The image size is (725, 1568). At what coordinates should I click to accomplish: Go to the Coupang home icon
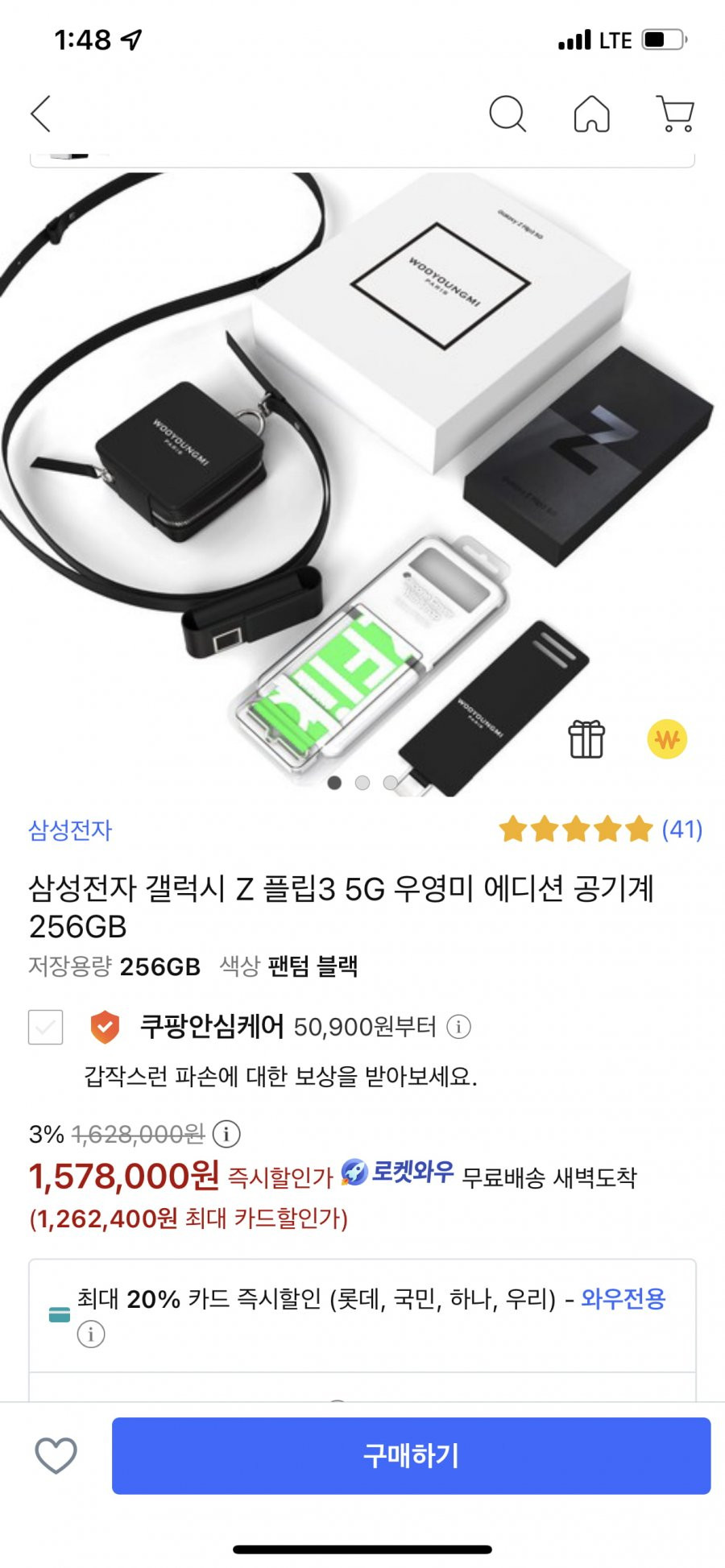[591, 114]
